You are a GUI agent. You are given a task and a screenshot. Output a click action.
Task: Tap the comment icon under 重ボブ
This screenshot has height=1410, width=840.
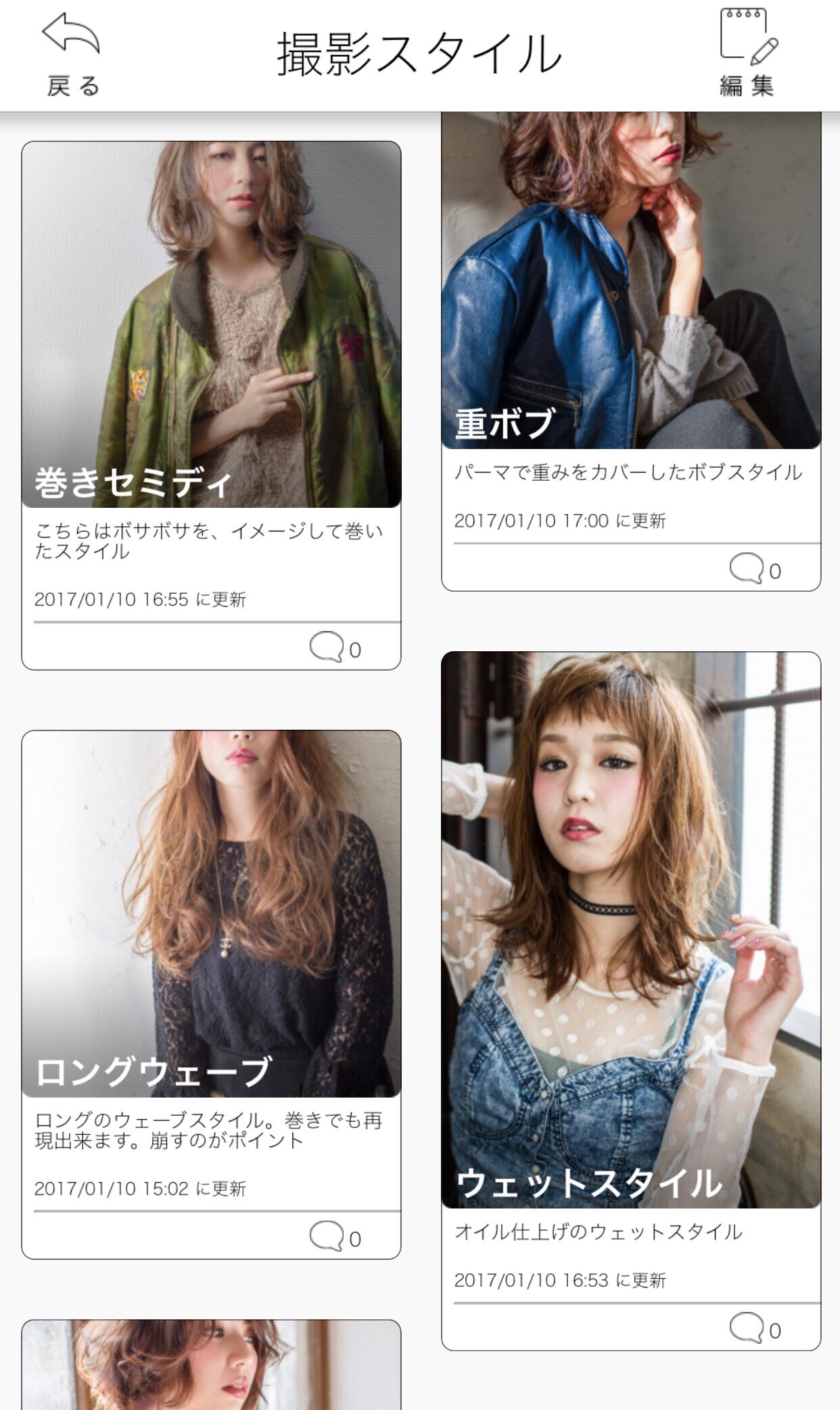[747, 569]
